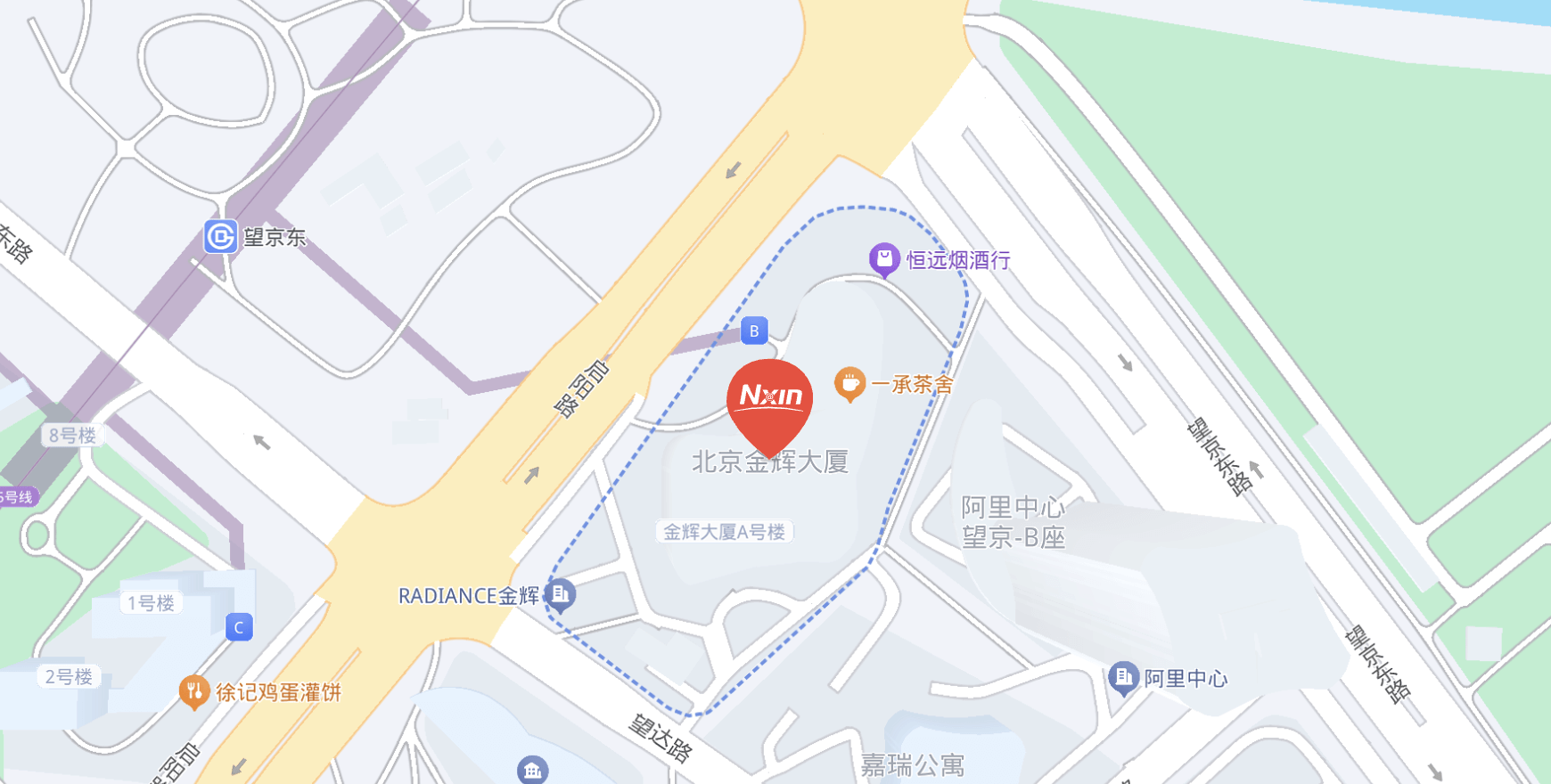1551x784 pixels.
Task: Tap the 一承茶舍 tea house marker
Action: [x=849, y=384]
